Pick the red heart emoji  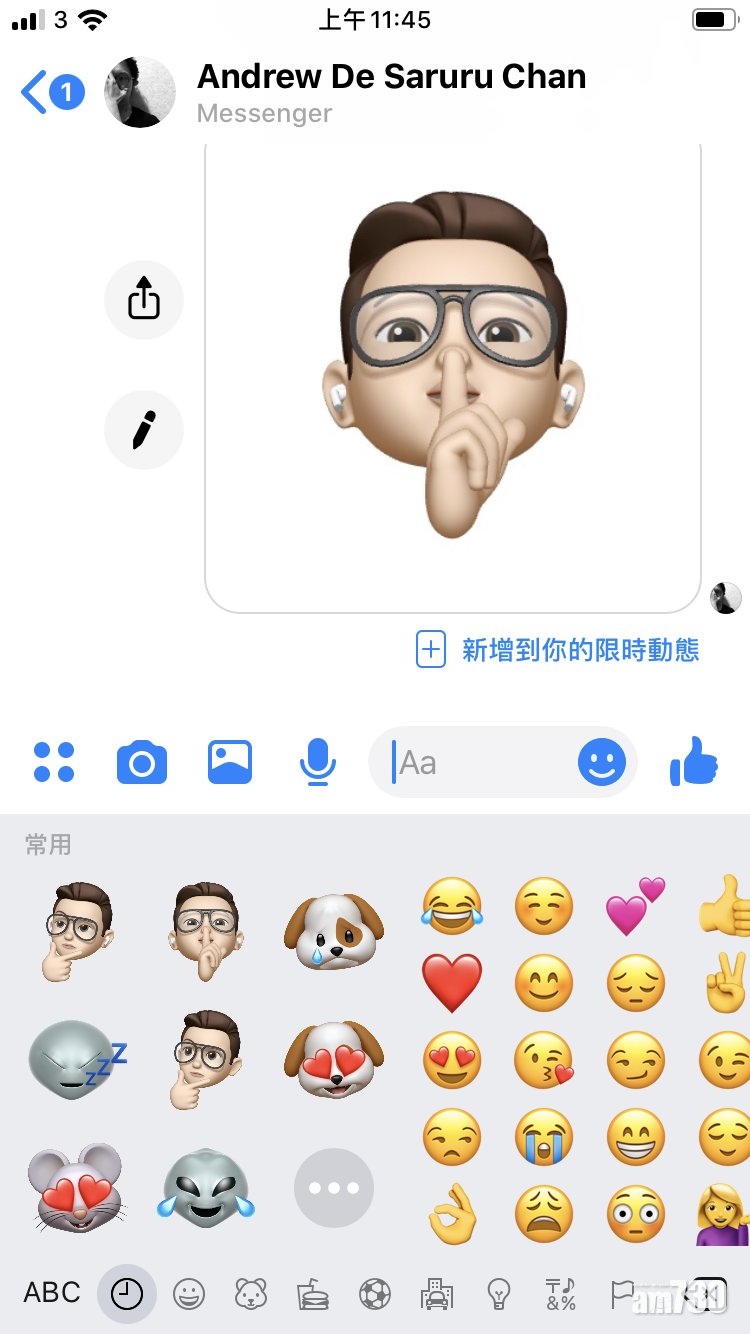[452, 983]
